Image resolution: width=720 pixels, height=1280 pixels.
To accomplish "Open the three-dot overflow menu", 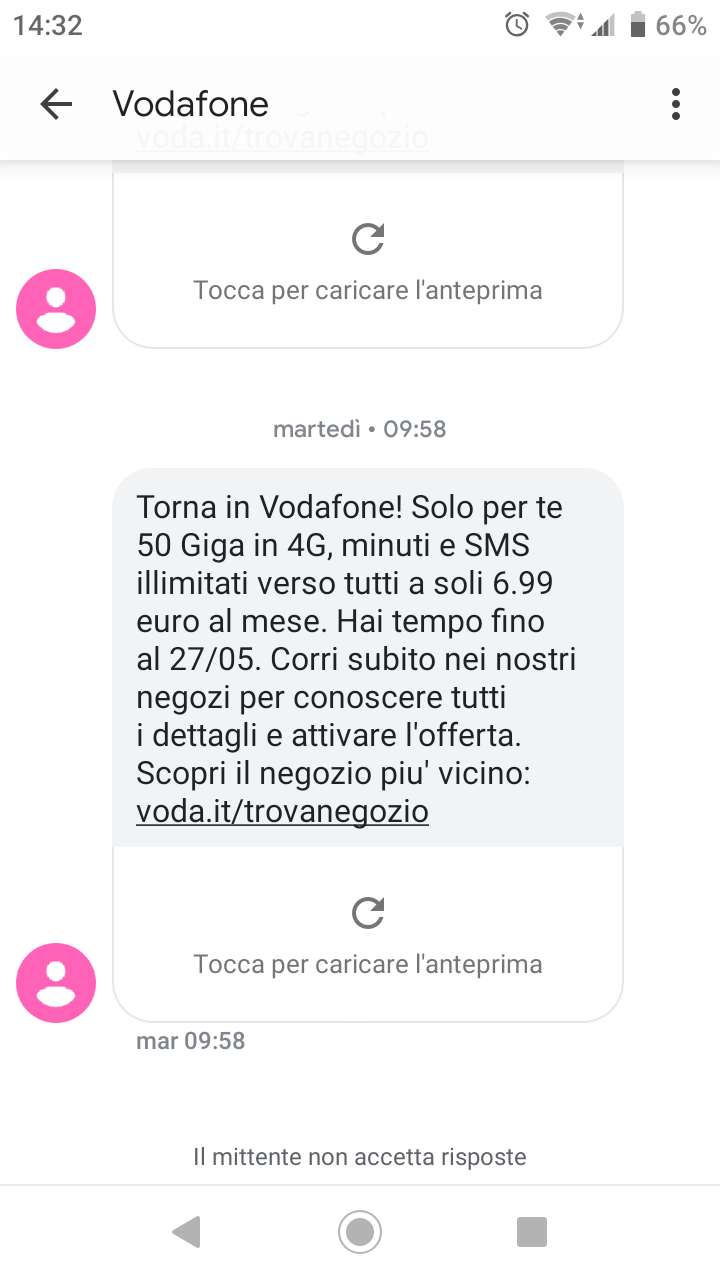I will tap(676, 104).
